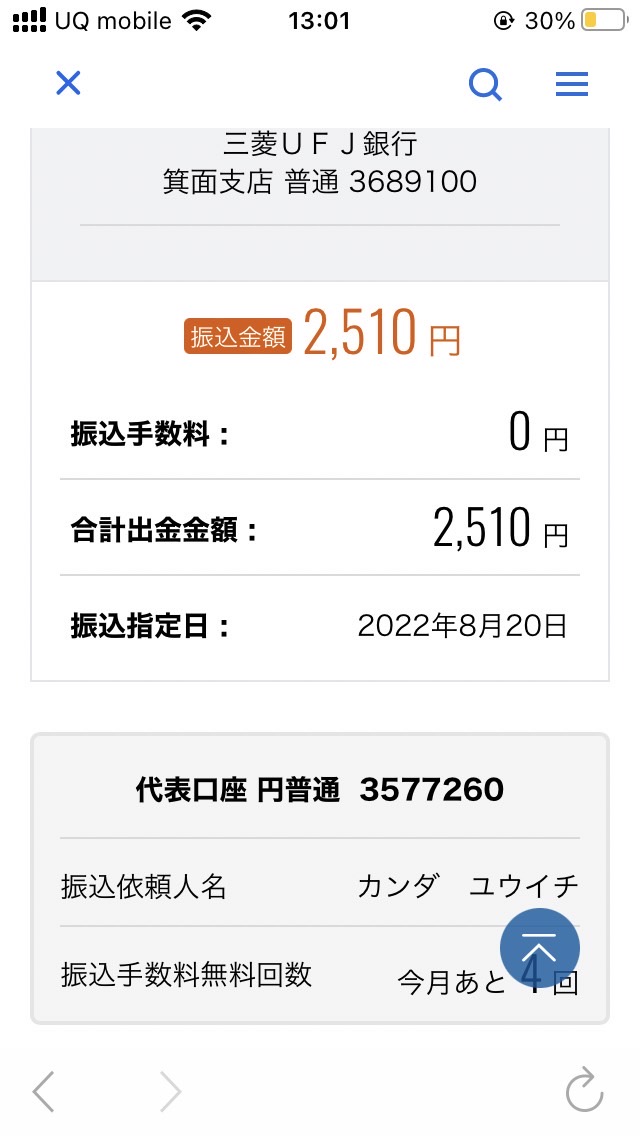Reload the page with the refresh icon
Image resolution: width=640 pixels, height=1136 pixels.
584,1089
